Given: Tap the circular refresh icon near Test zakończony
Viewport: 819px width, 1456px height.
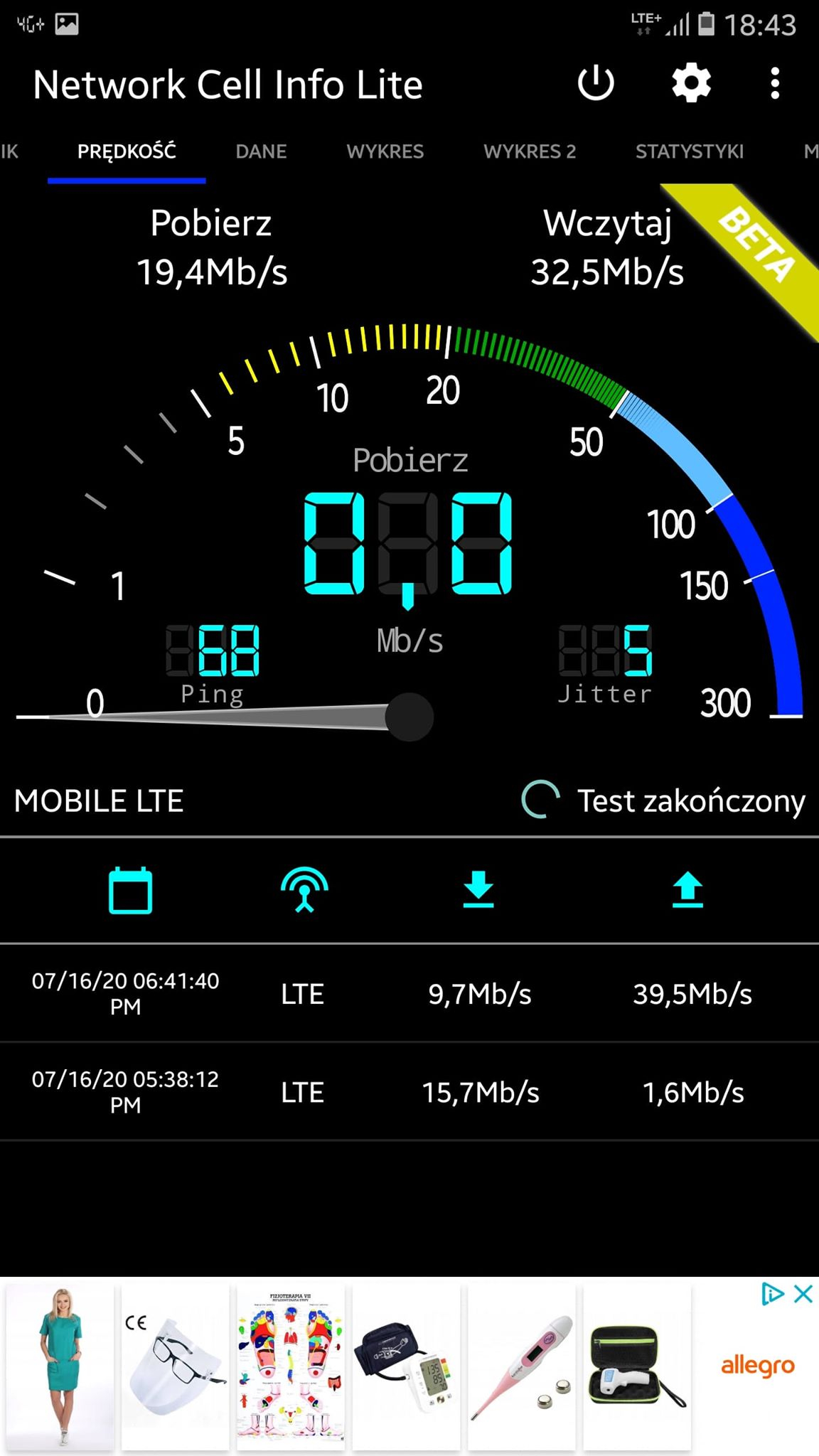Looking at the screenshot, I should 539,801.
